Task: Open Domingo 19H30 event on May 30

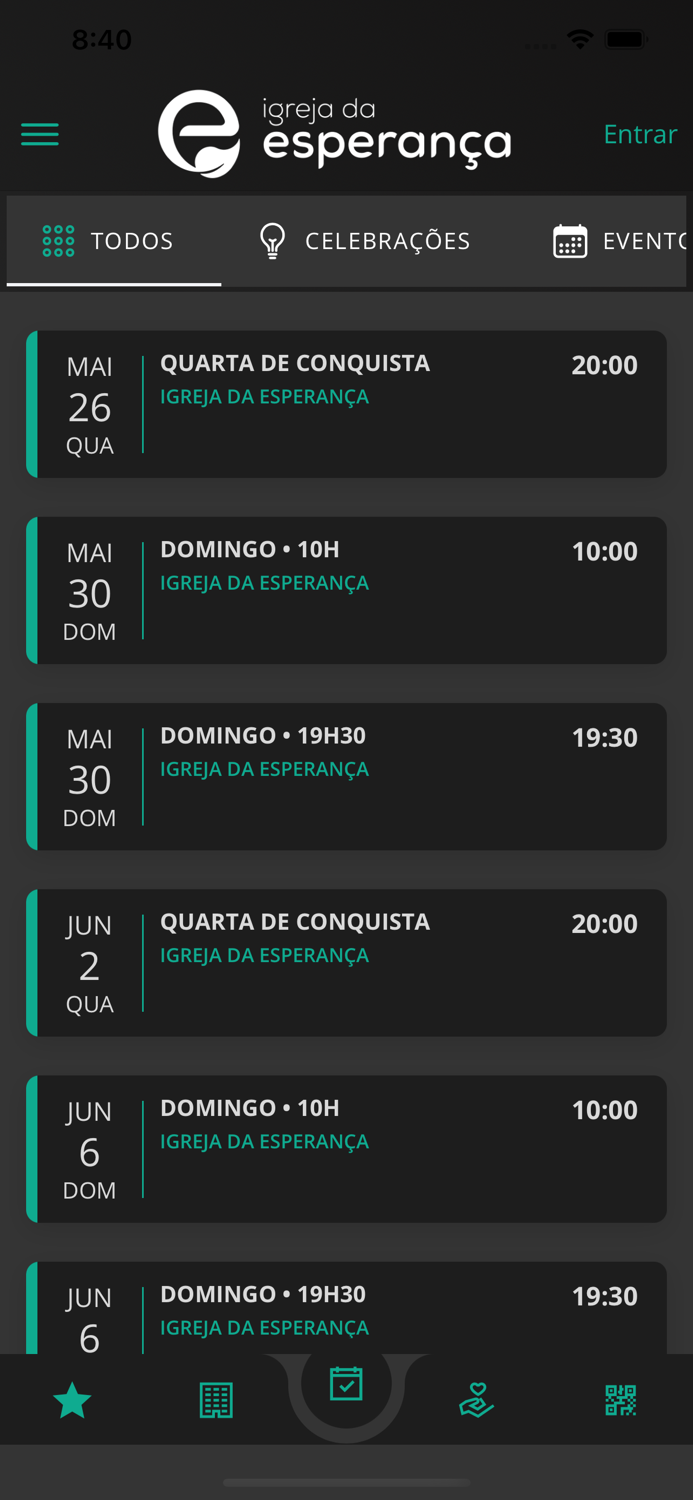Action: [346, 776]
